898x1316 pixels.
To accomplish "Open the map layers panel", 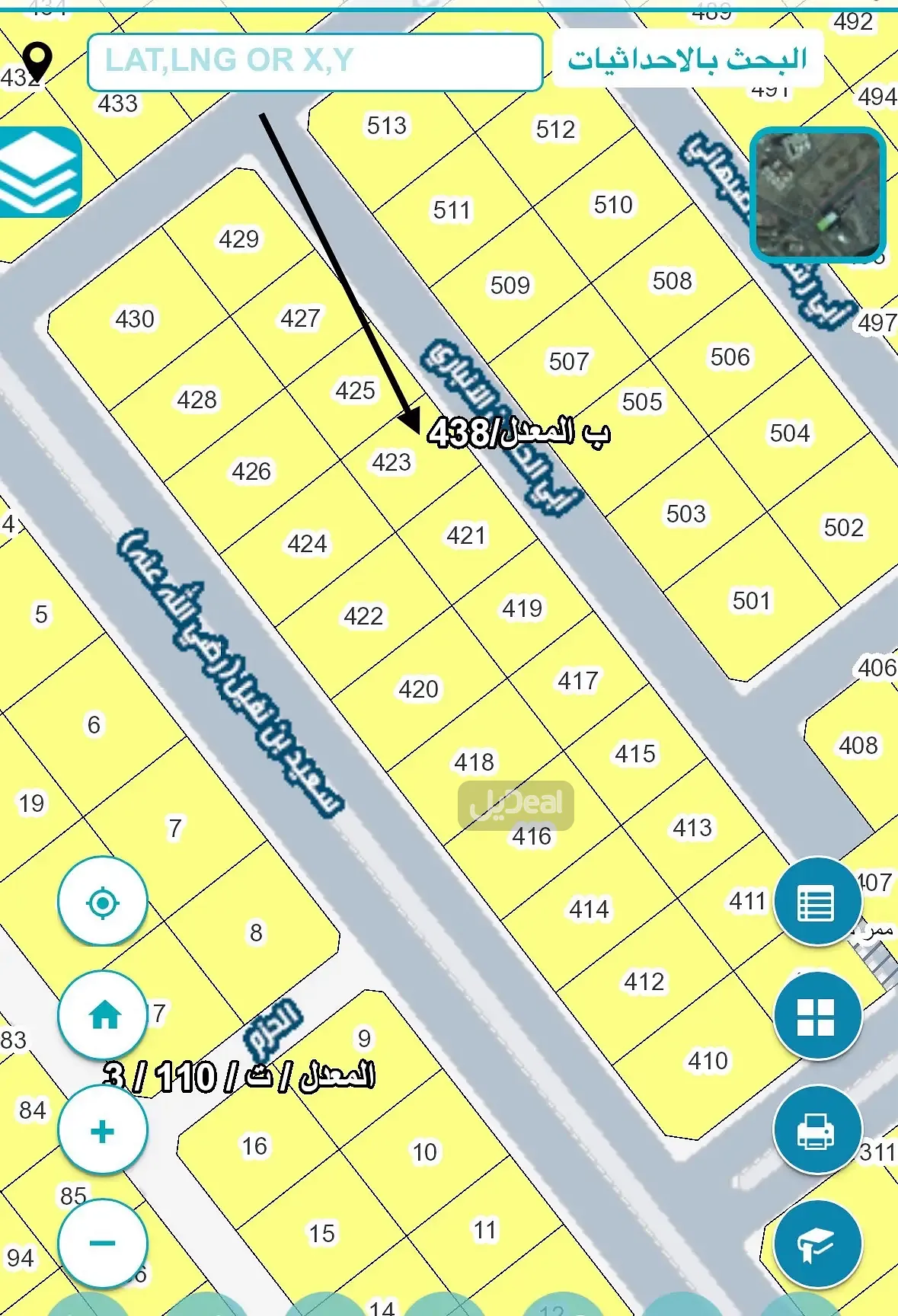I will 40,172.
